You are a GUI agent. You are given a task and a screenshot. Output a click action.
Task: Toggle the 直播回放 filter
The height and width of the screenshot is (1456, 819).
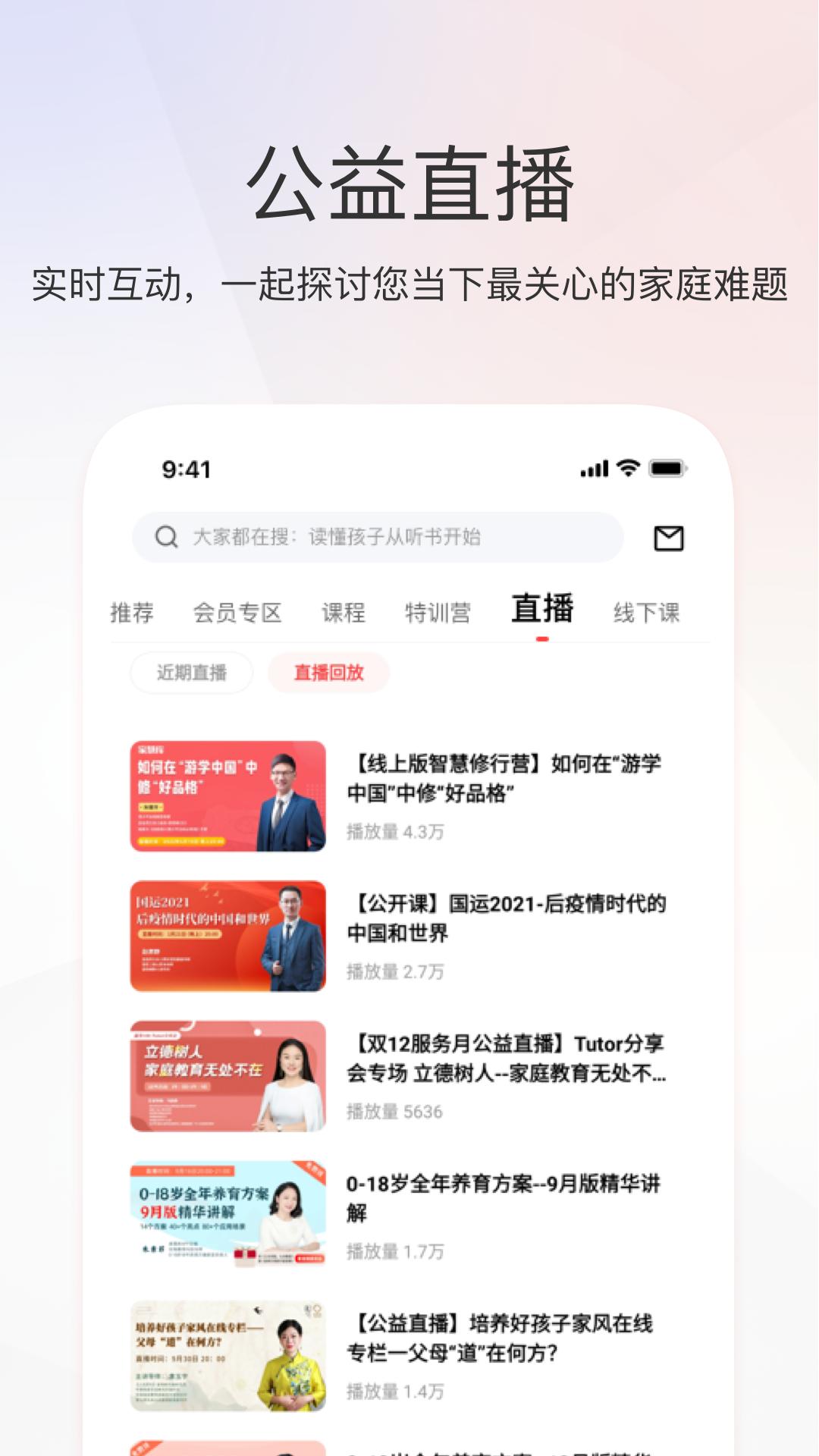[x=329, y=672]
